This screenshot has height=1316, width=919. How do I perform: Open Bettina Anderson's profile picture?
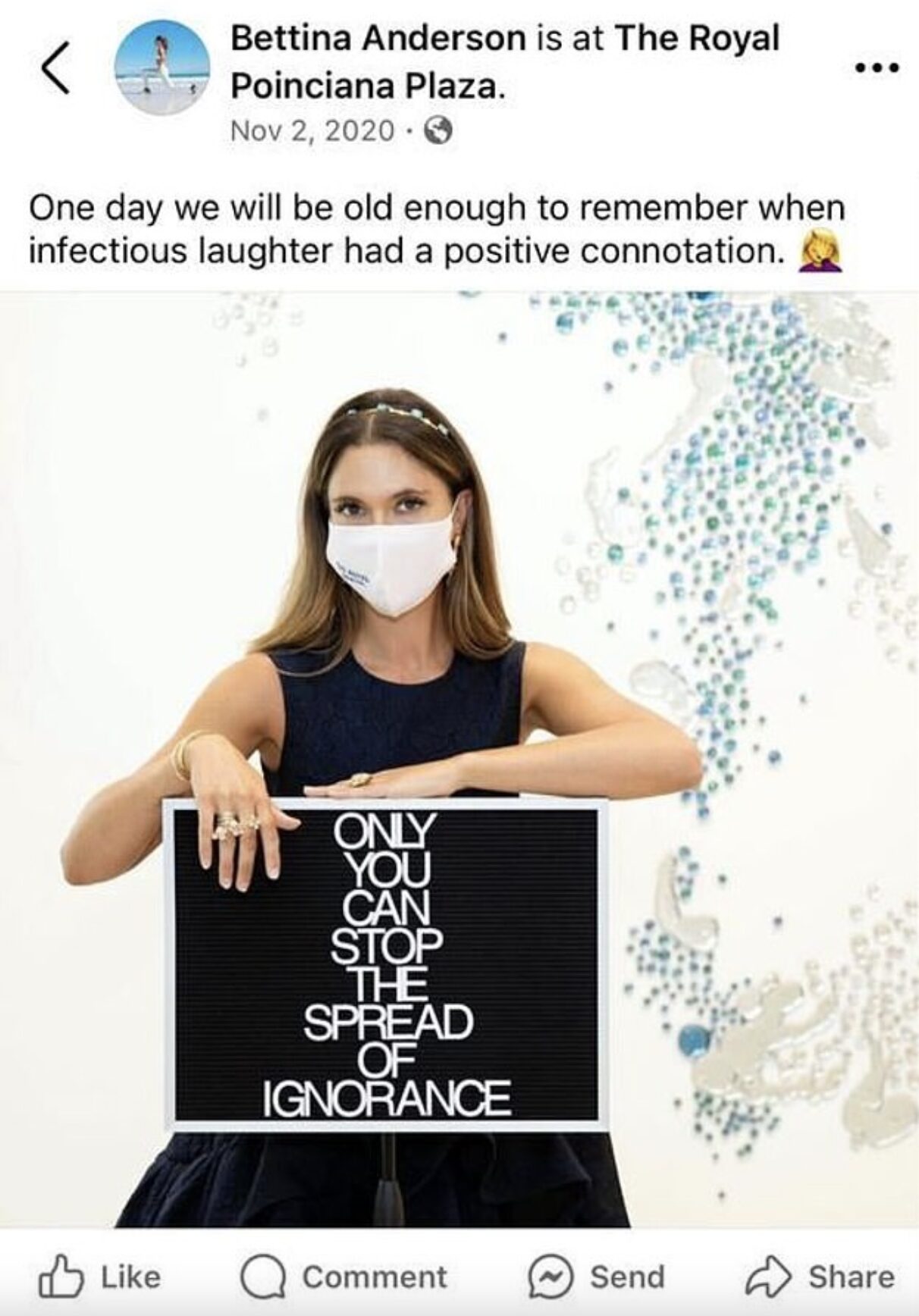click(162, 67)
